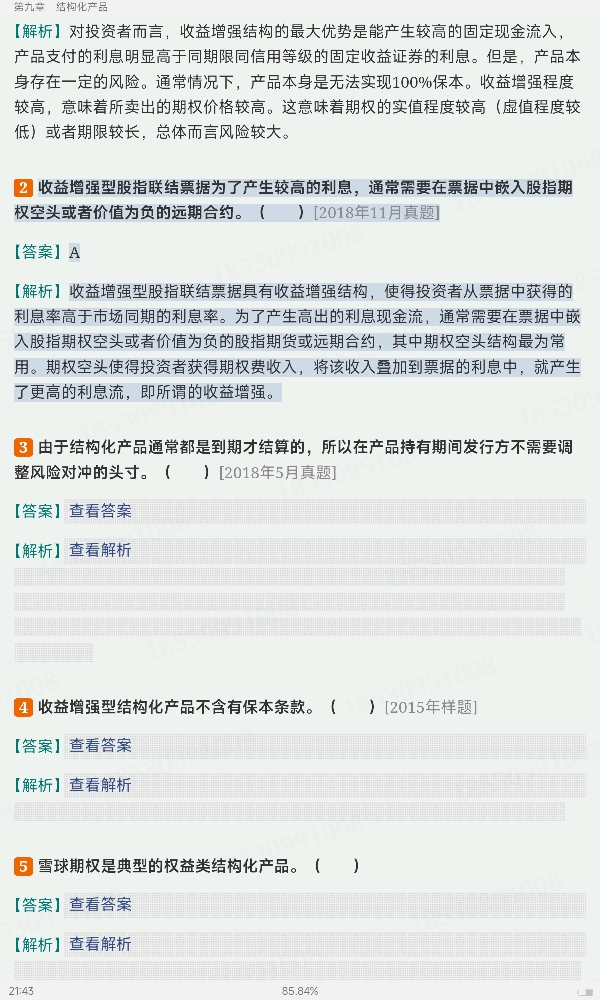Tap 查看解析 under question 5

coord(100,944)
